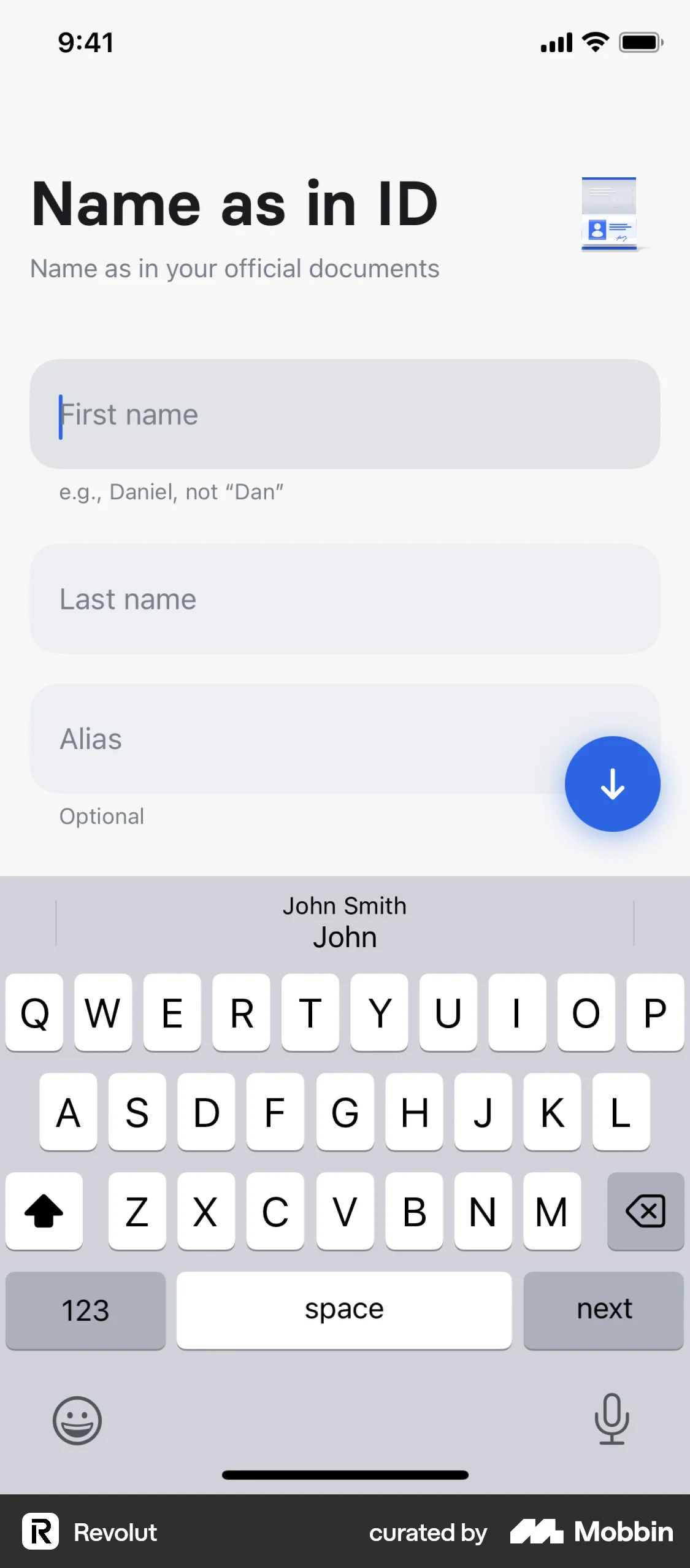Select the 'John Smith' autocomplete suggestion

click(x=344, y=905)
